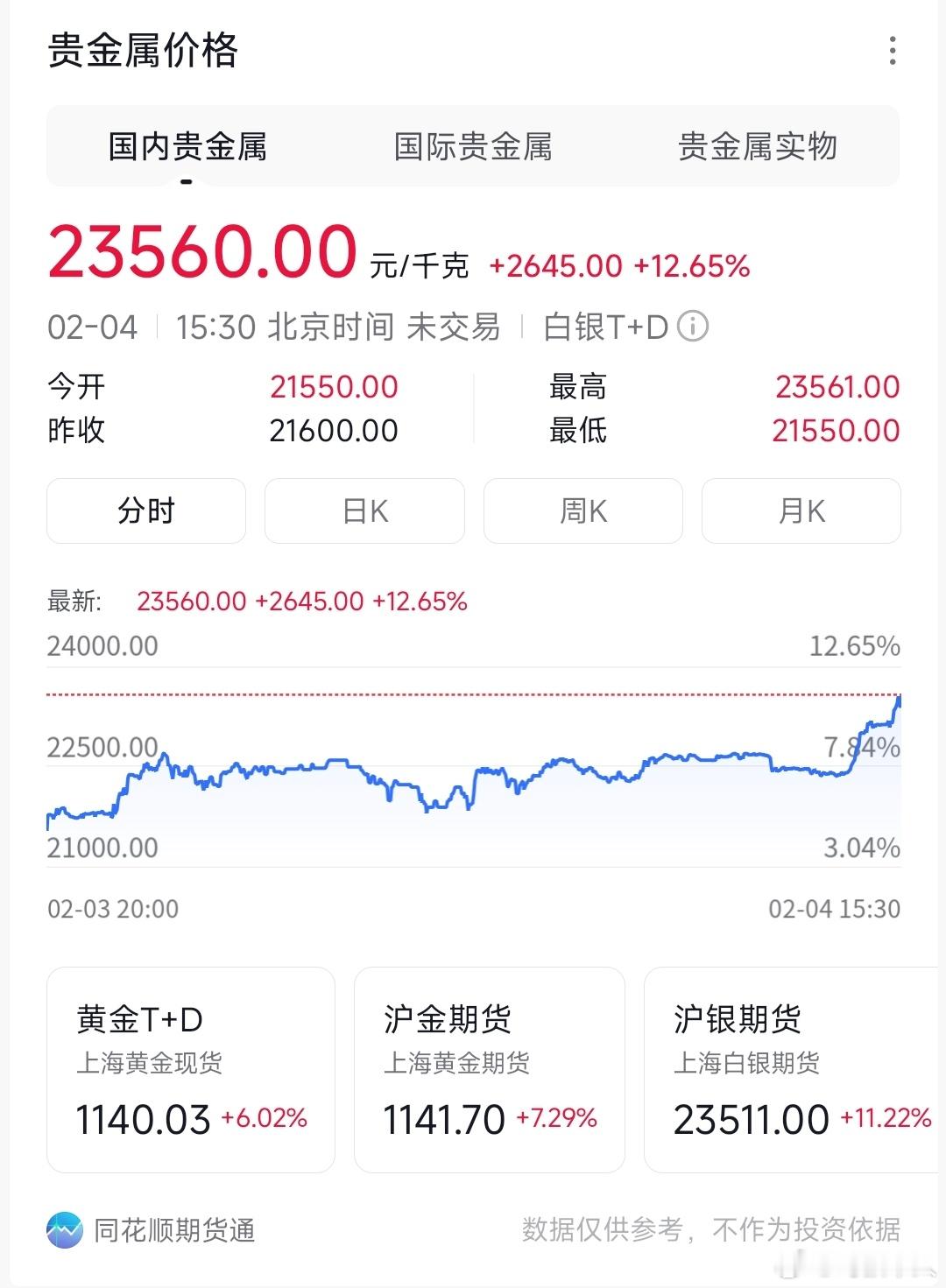Open the three-dot overflow menu
The height and width of the screenshot is (1288, 946).
[x=892, y=51]
